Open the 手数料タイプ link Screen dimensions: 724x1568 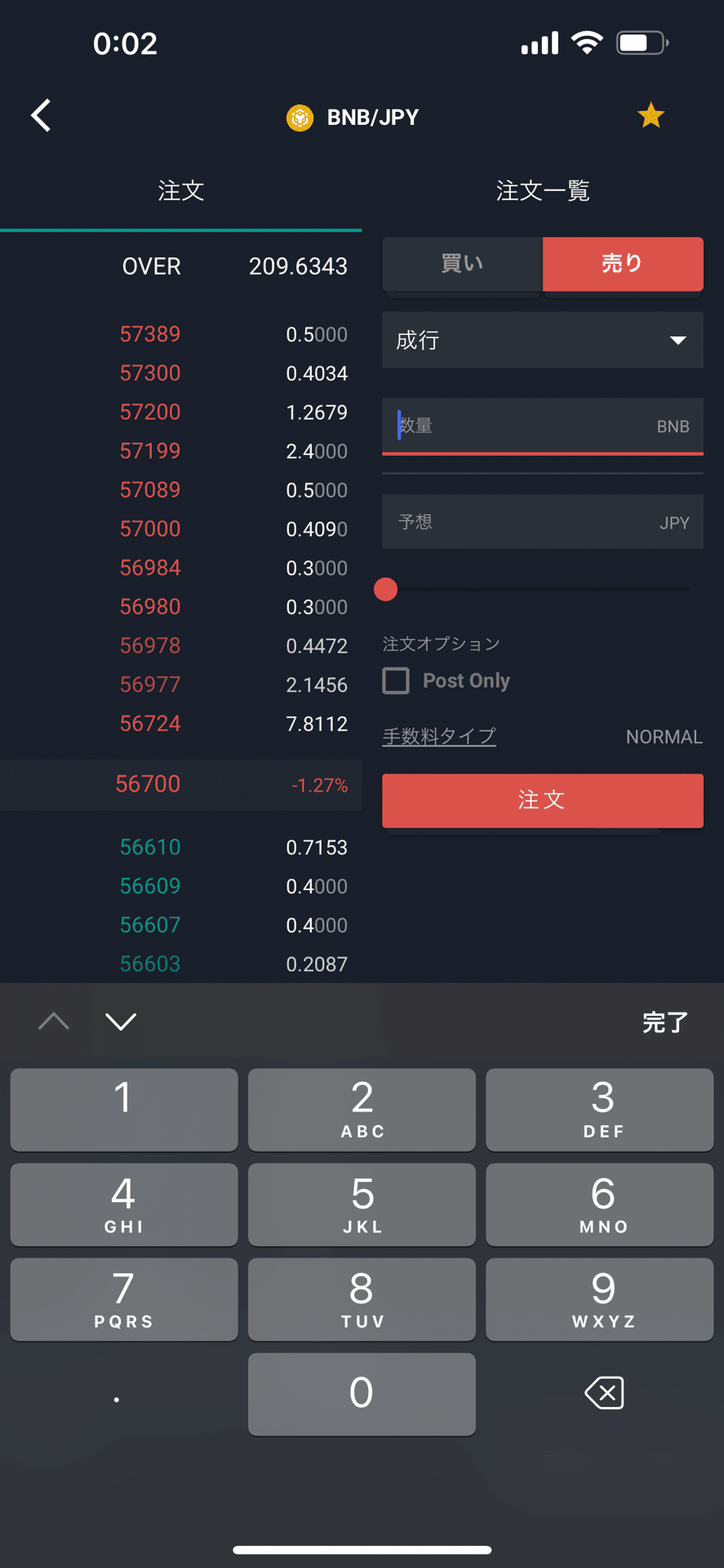click(x=439, y=736)
